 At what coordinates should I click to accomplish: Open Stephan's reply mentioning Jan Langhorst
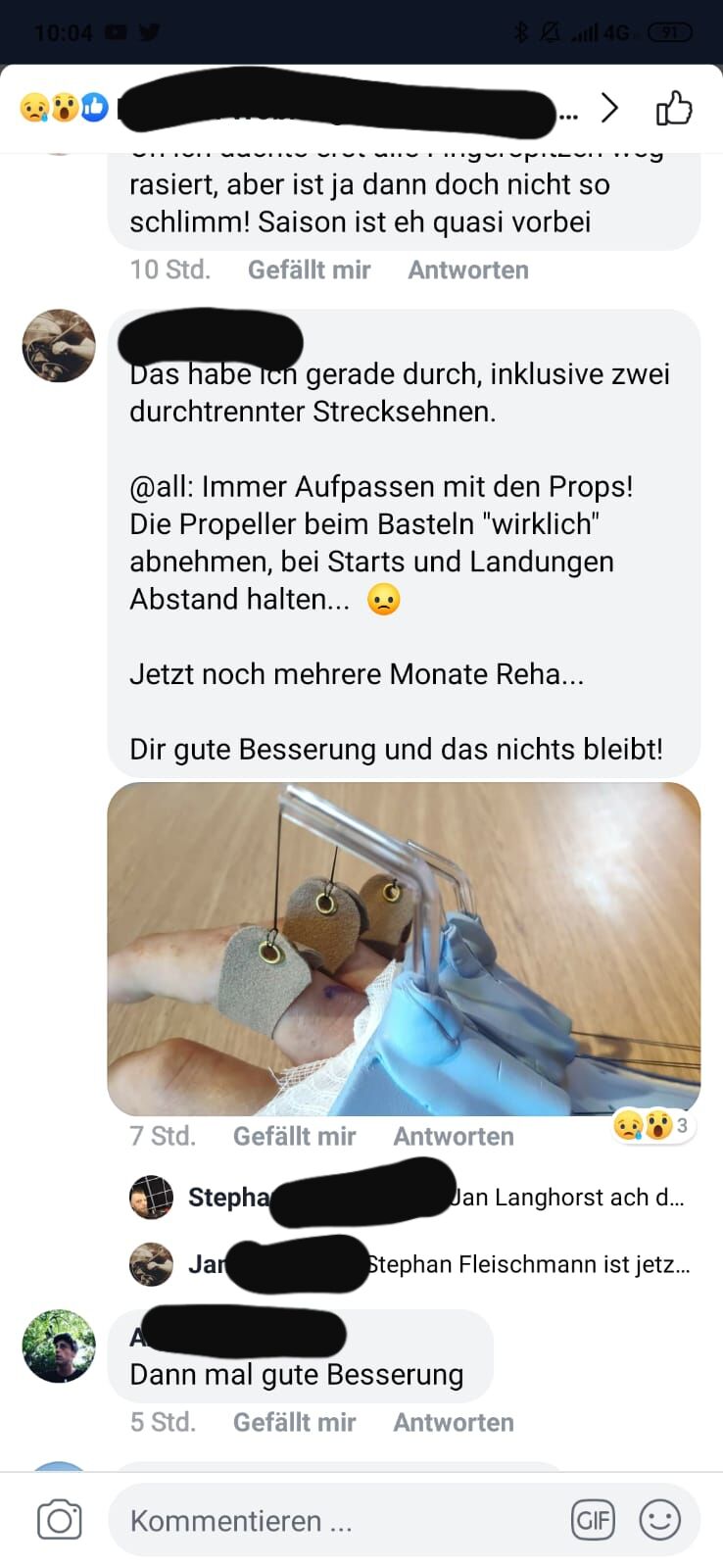click(x=568, y=1198)
